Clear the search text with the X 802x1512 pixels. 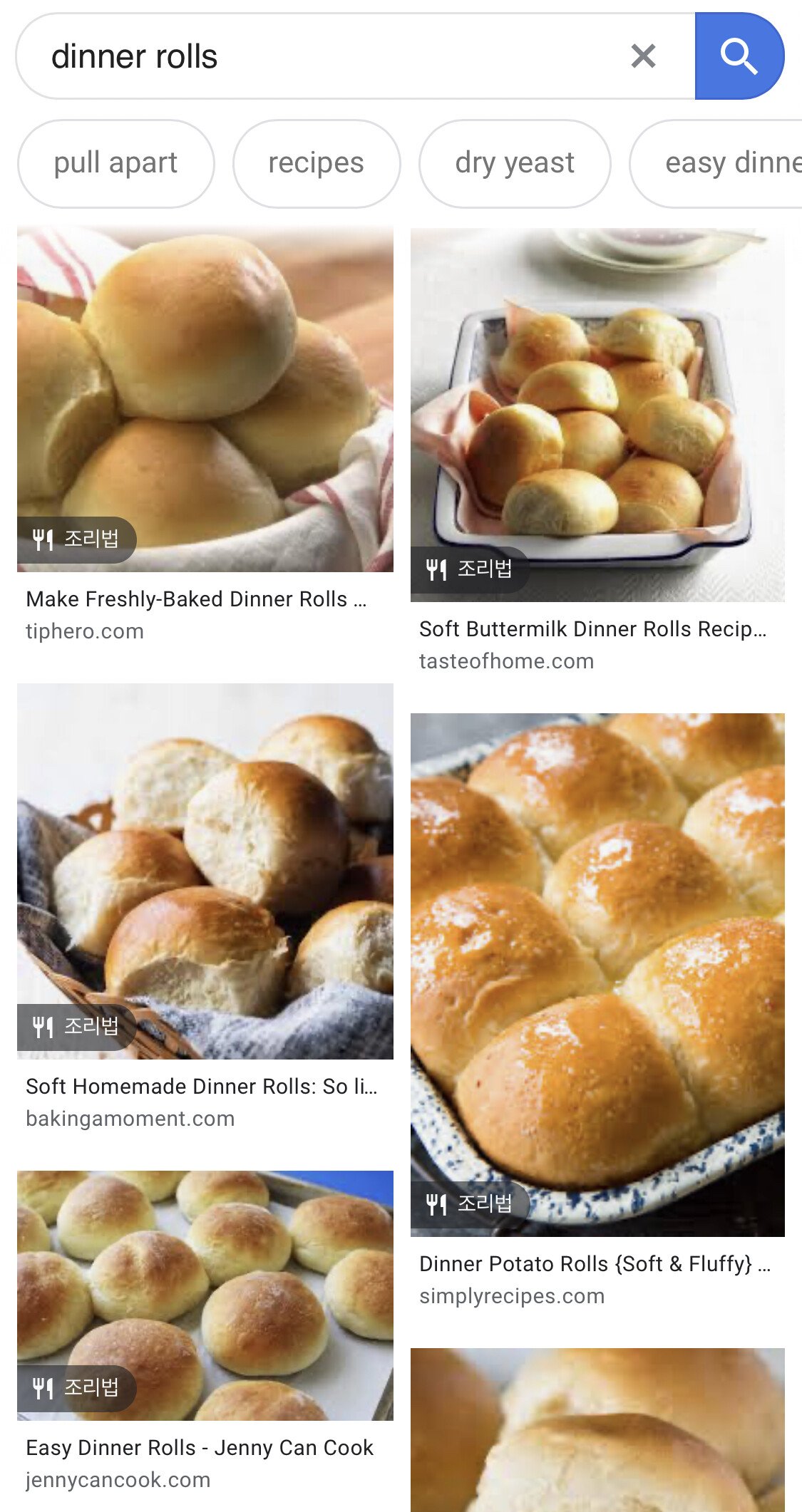point(643,56)
